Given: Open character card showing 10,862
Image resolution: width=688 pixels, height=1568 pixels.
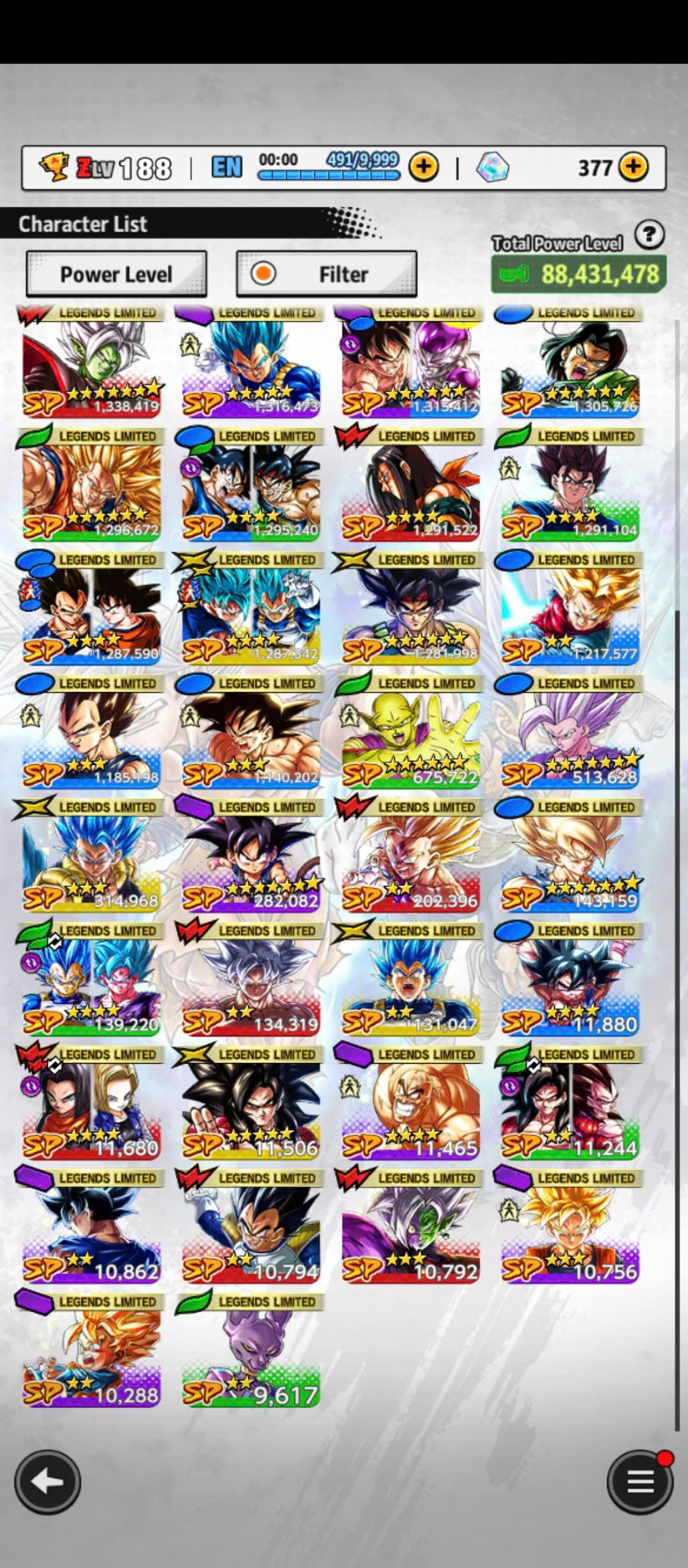Looking at the screenshot, I should [91, 1233].
